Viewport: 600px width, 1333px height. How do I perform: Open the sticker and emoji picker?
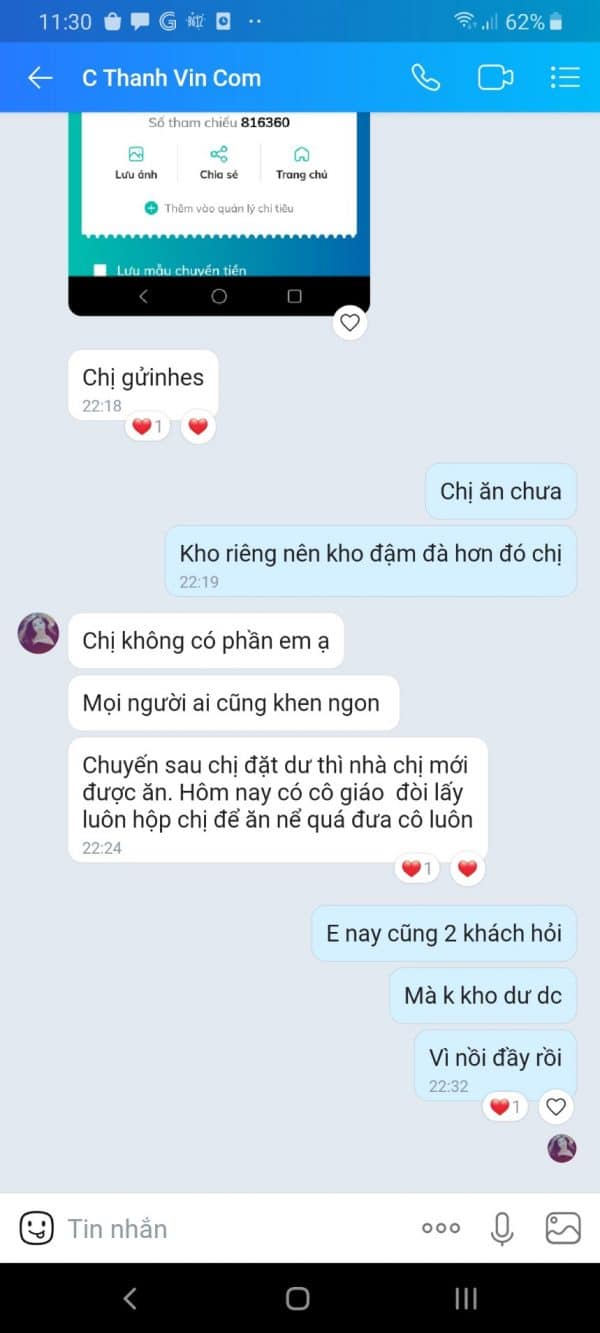pos(36,1228)
